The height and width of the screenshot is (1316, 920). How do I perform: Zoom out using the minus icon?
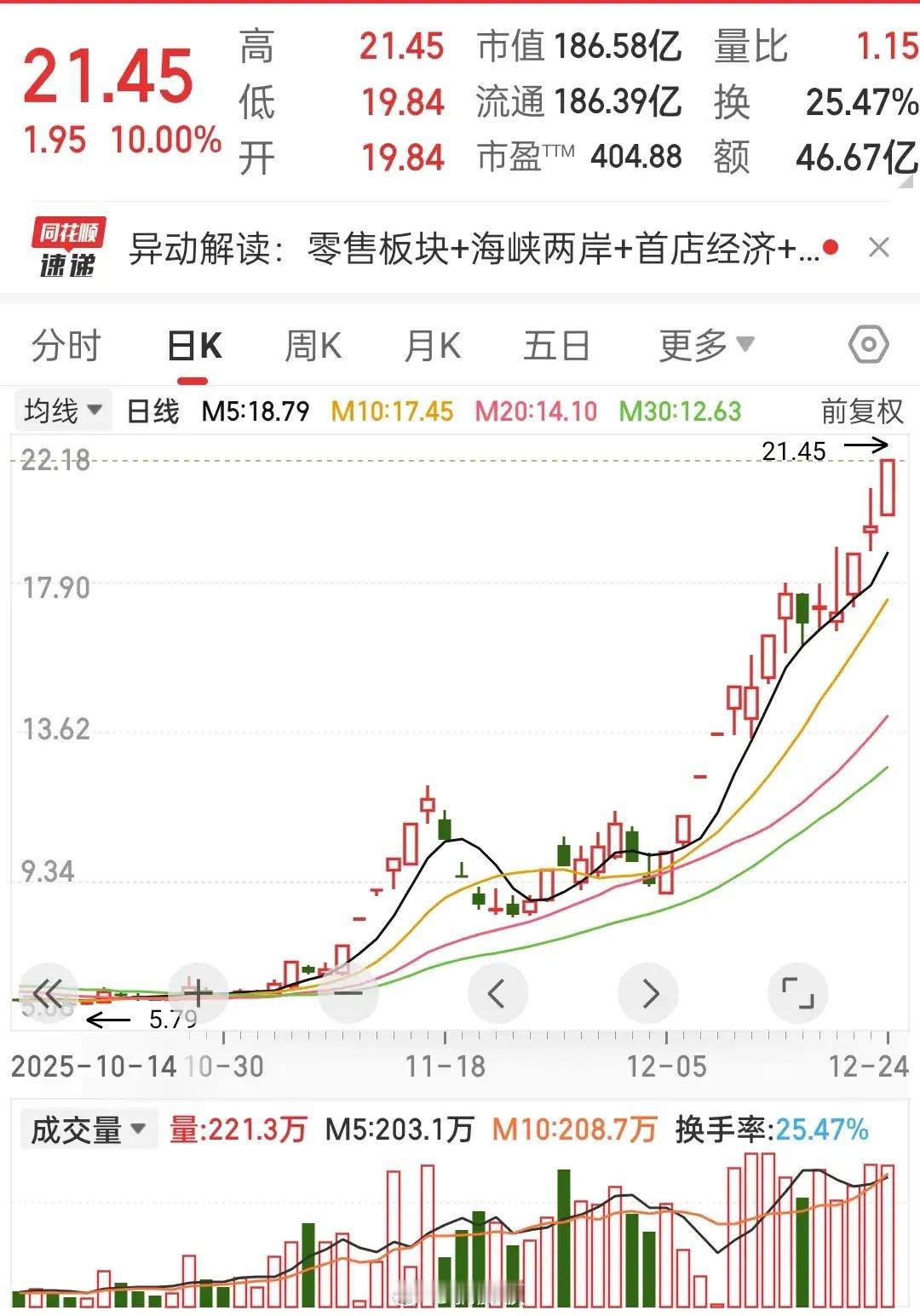tap(348, 991)
